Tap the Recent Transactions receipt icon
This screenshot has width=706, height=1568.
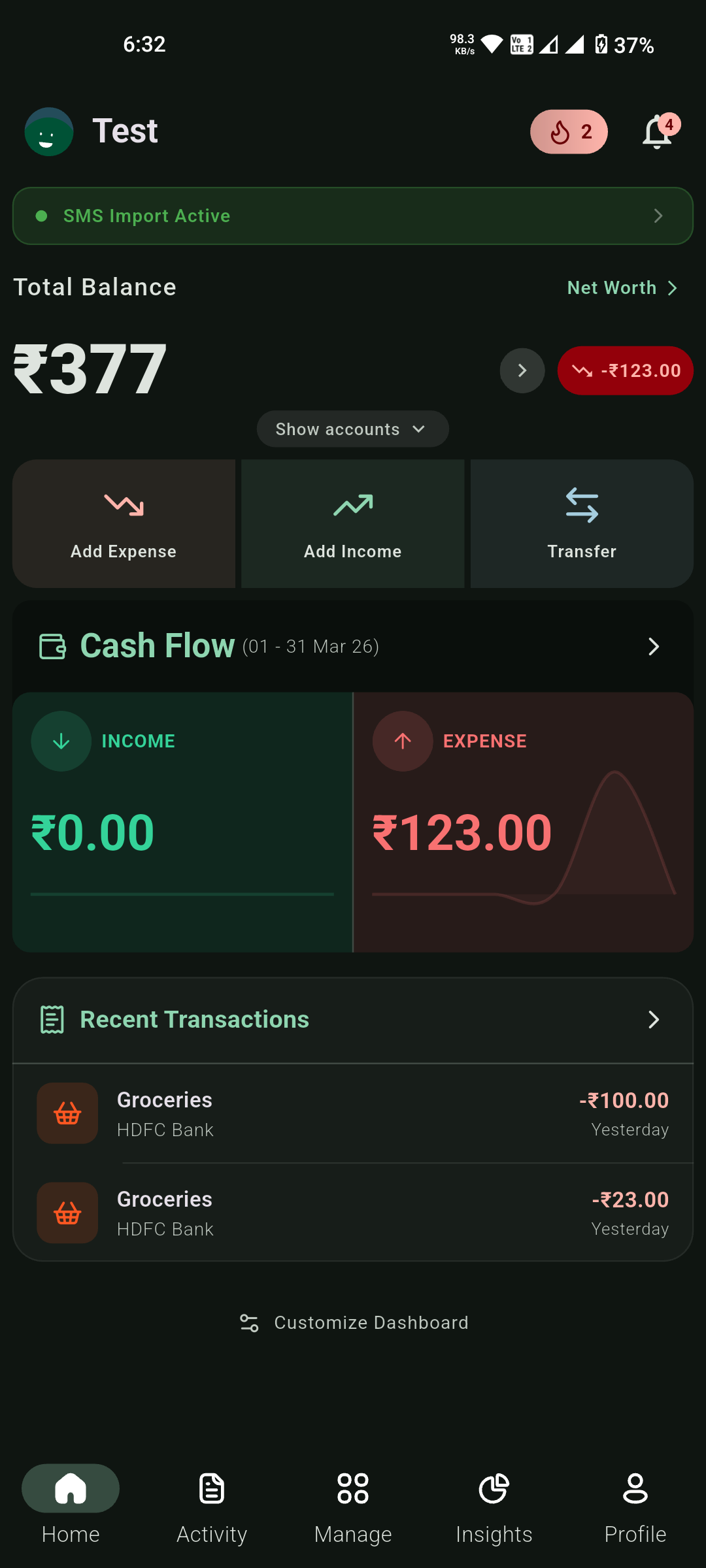(53, 1019)
